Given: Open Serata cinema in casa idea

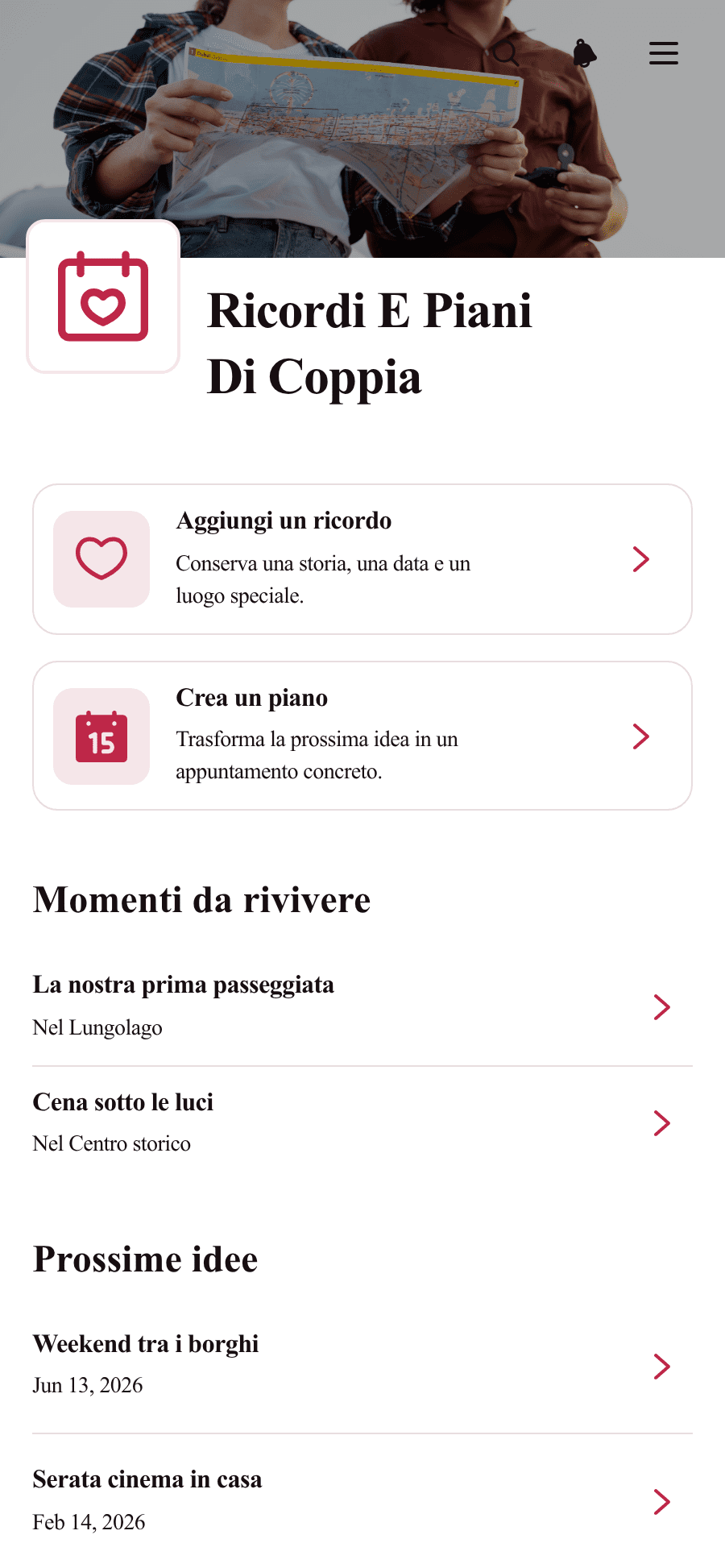Looking at the screenshot, I should click(x=362, y=1501).
